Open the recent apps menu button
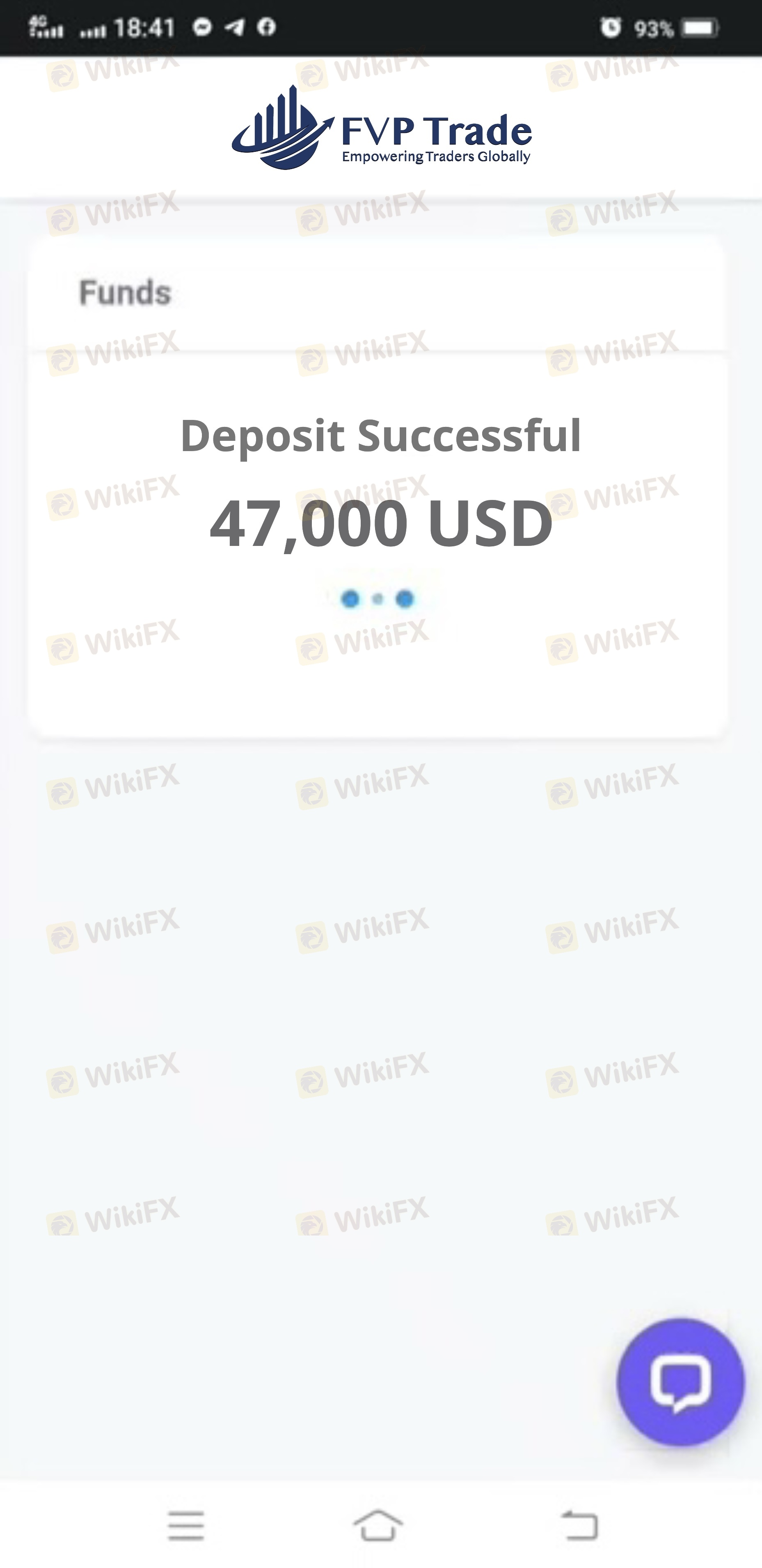Viewport: 762px width, 1568px height. pos(186,1525)
